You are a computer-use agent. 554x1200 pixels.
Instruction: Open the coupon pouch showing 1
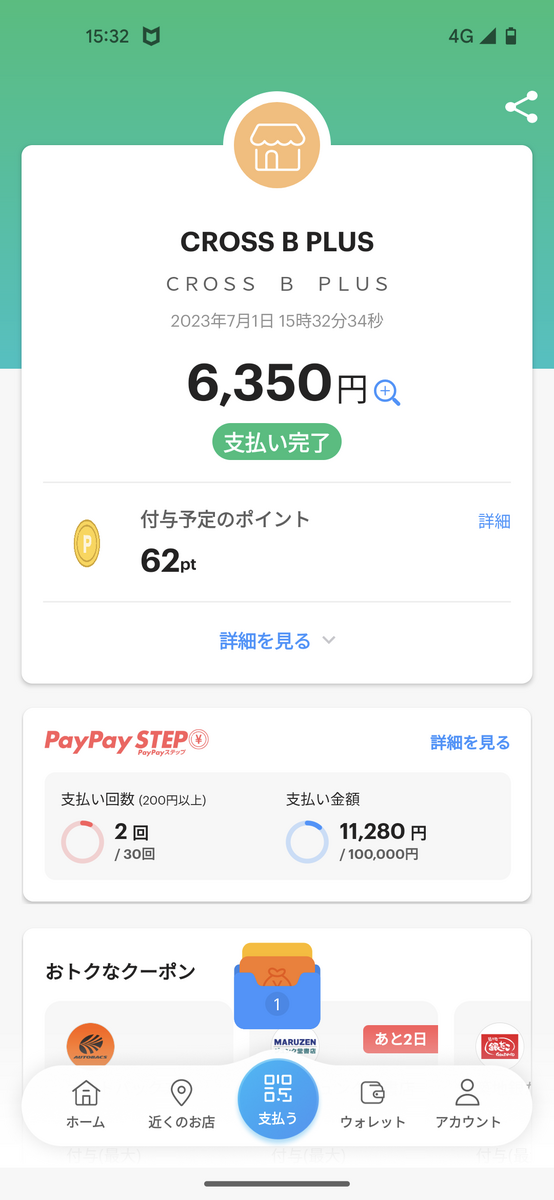pyautogui.click(x=277, y=988)
